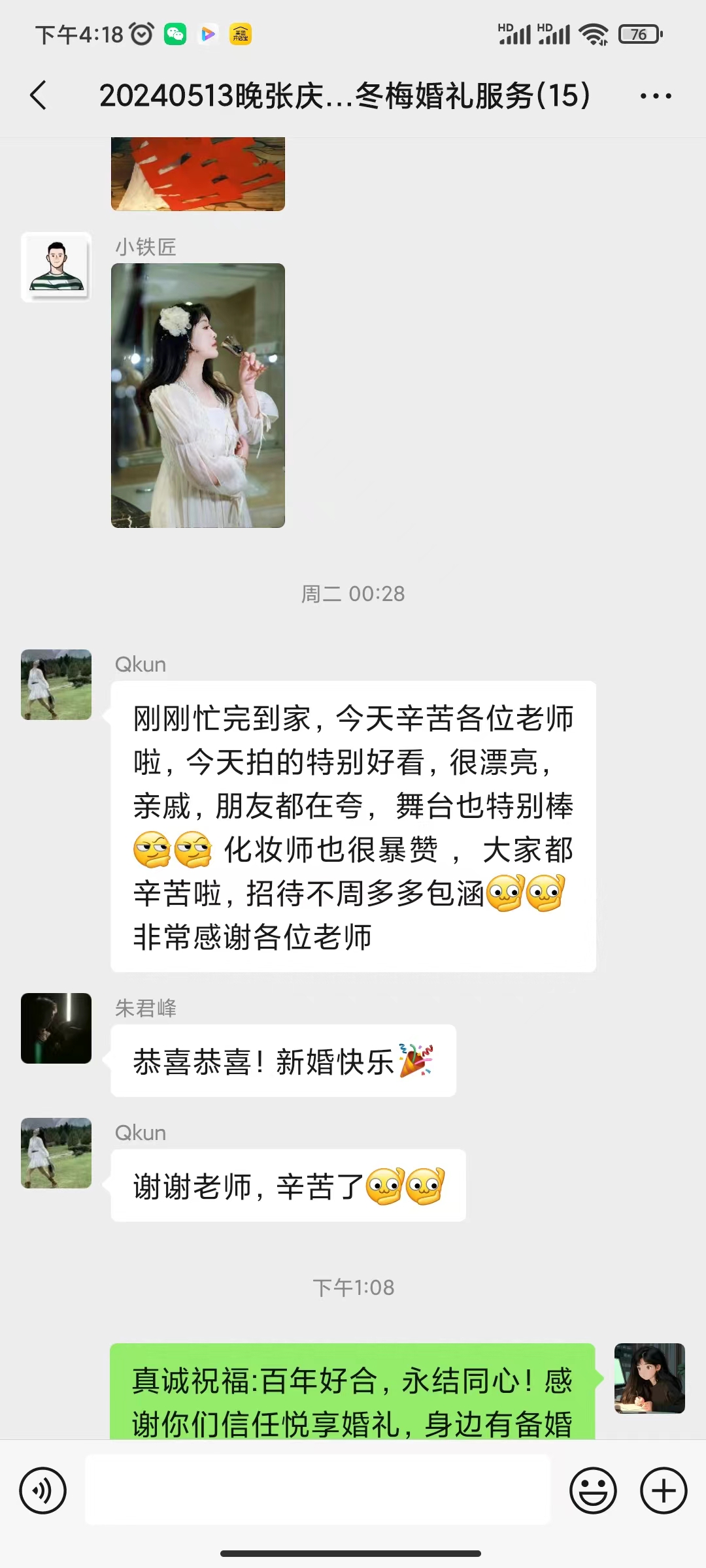
Task: Go back from the group chat
Action: pyautogui.click(x=39, y=95)
